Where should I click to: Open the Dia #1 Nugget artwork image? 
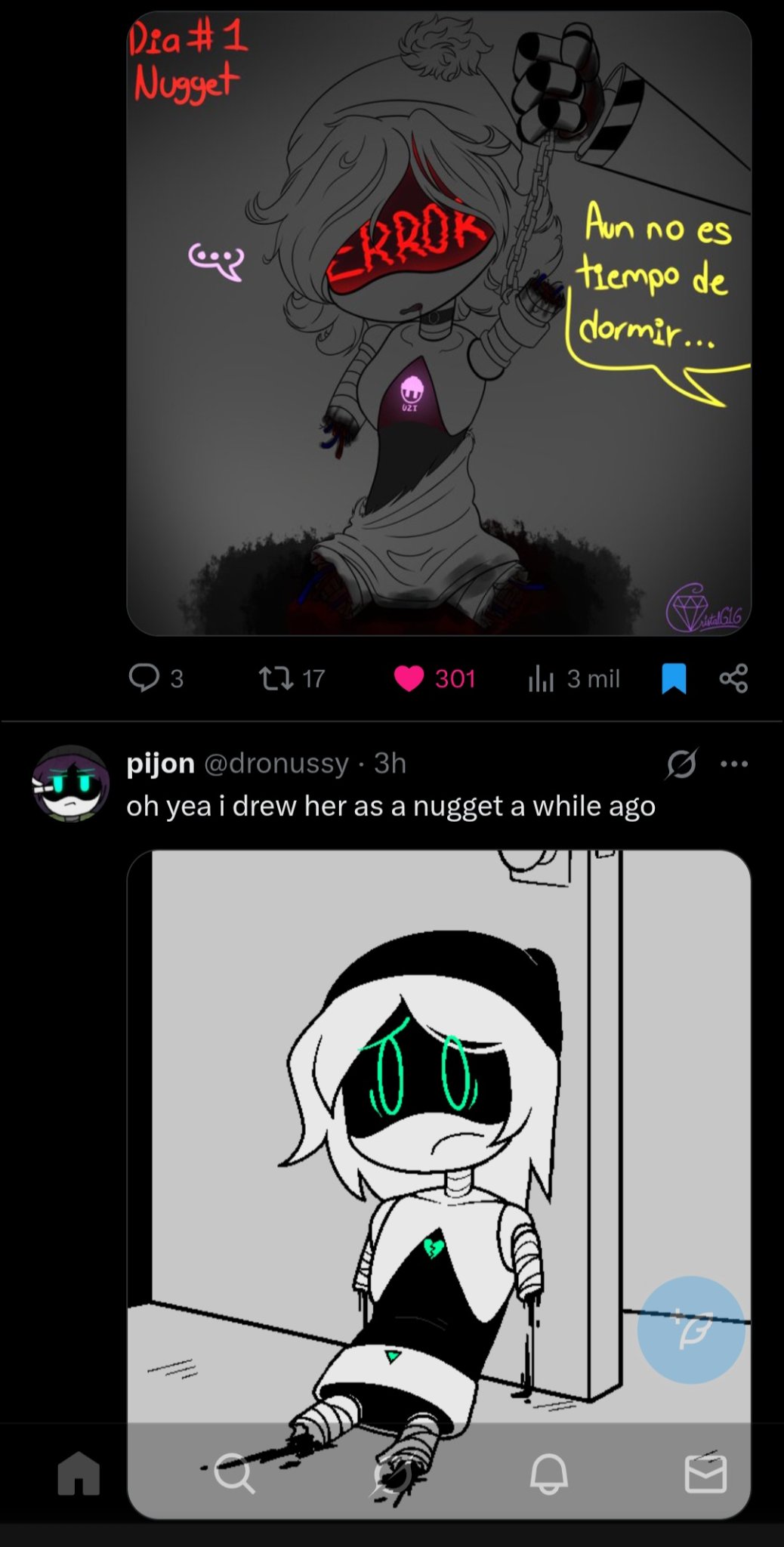[438, 323]
